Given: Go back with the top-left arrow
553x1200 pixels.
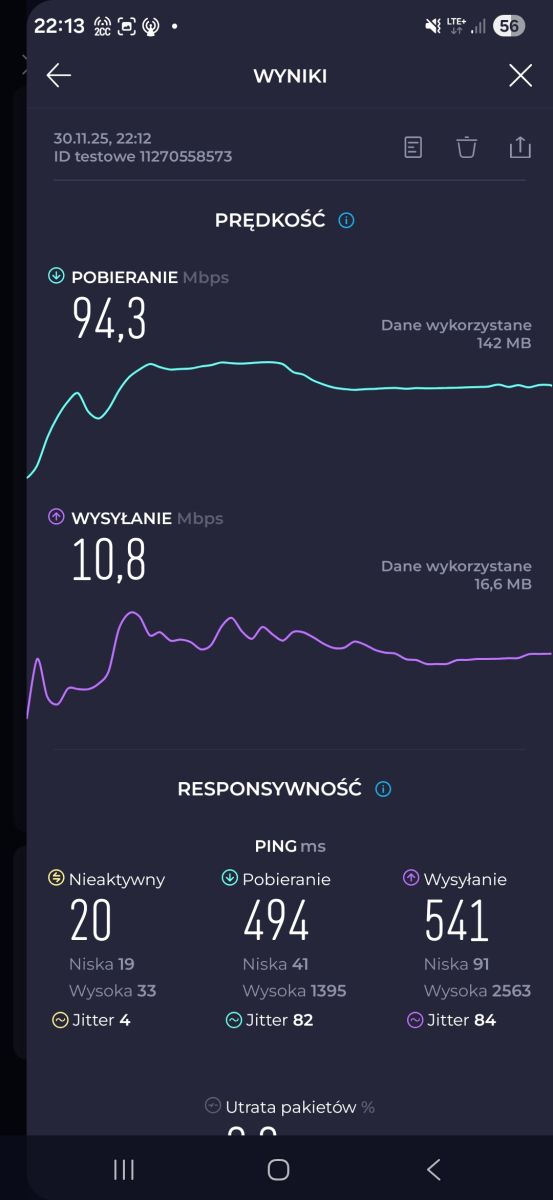Looking at the screenshot, I should point(58,76).
